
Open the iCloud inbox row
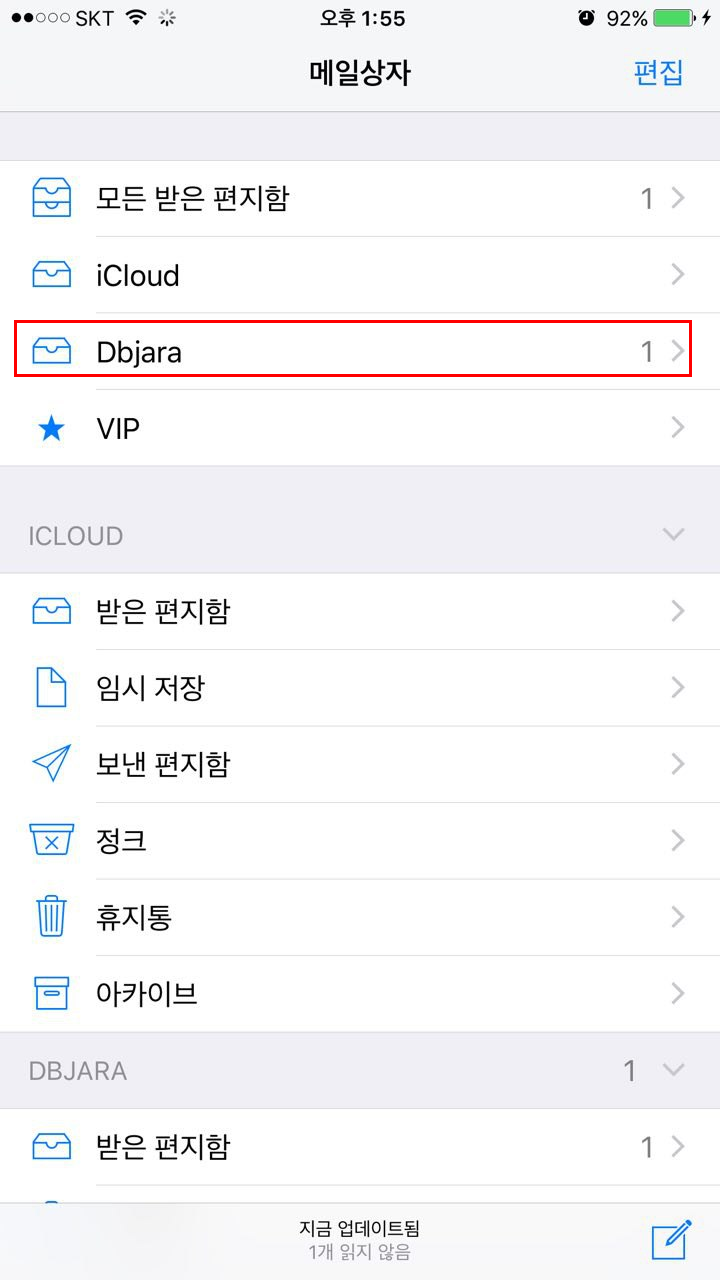pyautogui.click(x=360, y=275)
